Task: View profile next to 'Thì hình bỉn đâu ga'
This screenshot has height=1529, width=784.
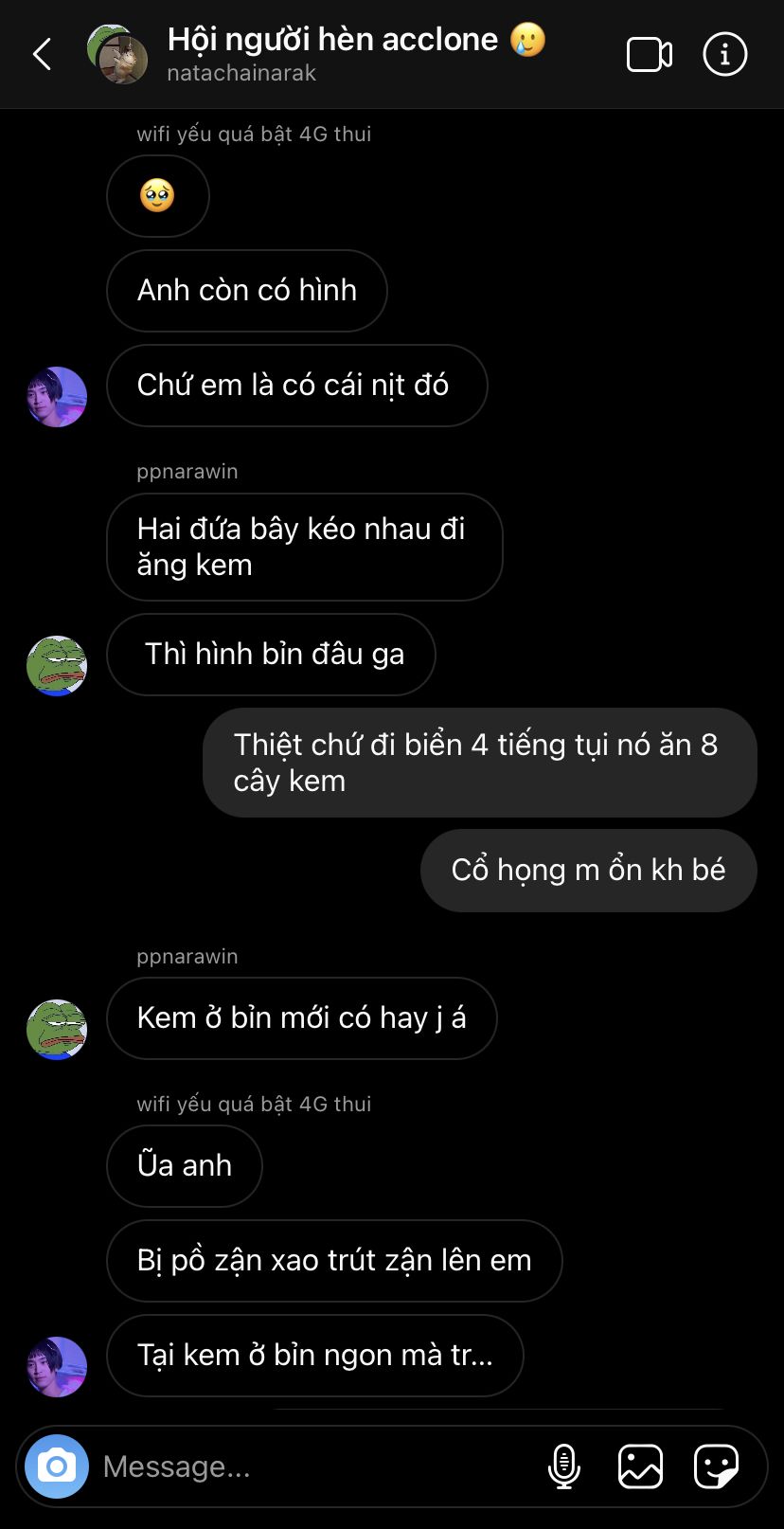Action: click(x=57, y=666)
